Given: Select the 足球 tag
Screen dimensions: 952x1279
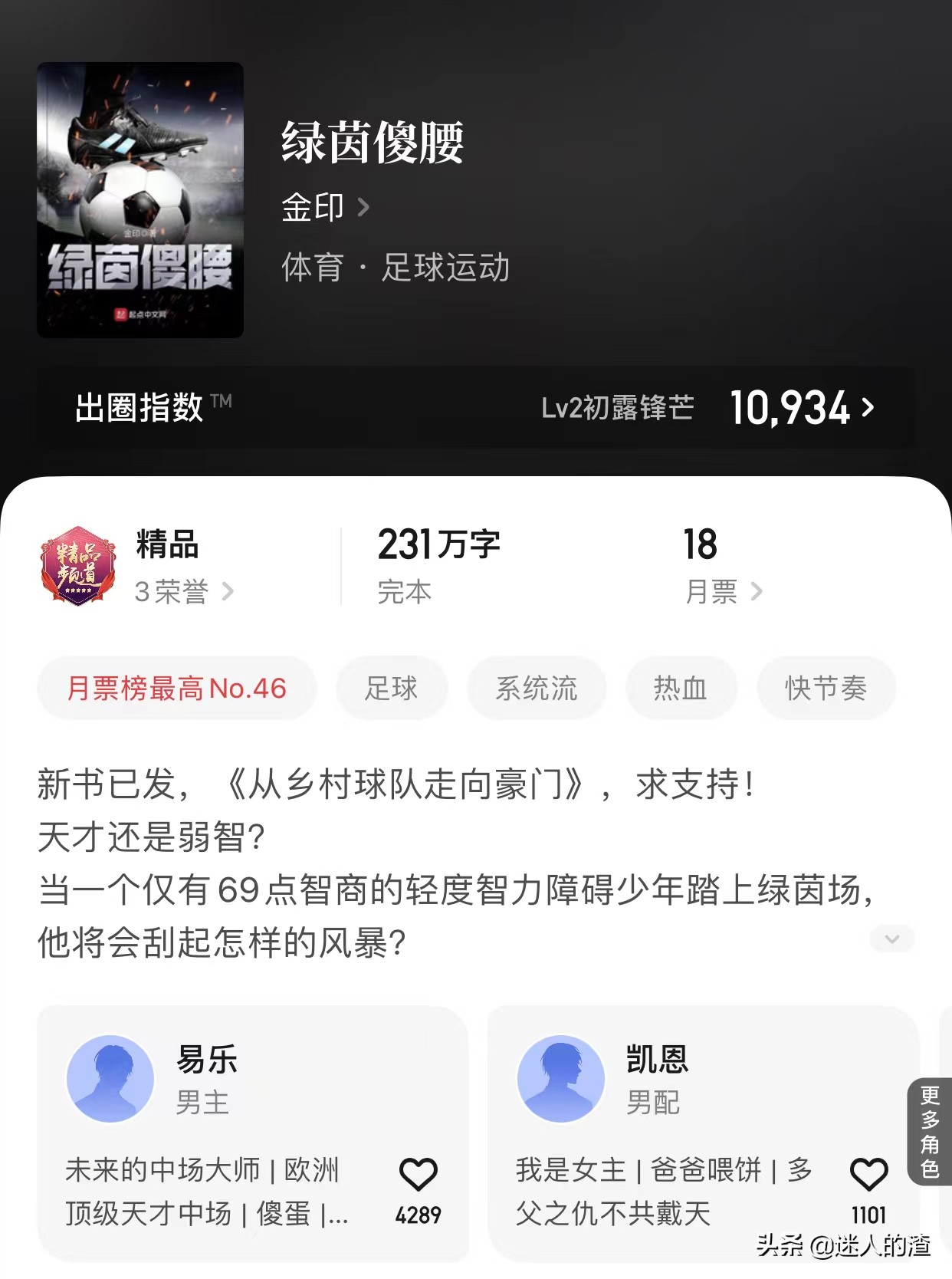Looking at the screenshot, I should pyautogui.click(x=392, y=688).
